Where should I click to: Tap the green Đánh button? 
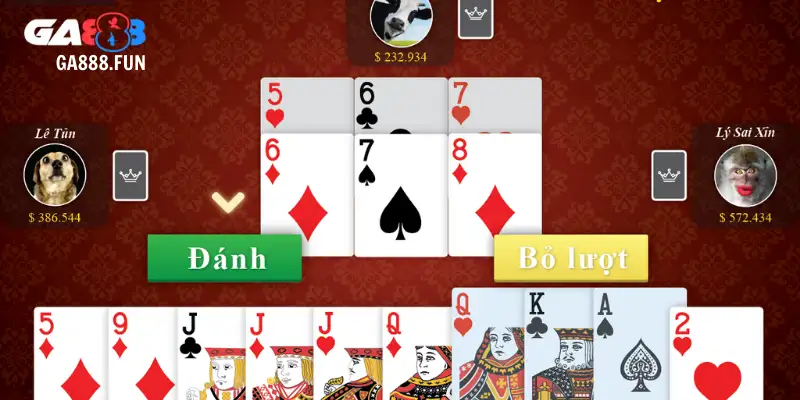(x=225, y=258)
